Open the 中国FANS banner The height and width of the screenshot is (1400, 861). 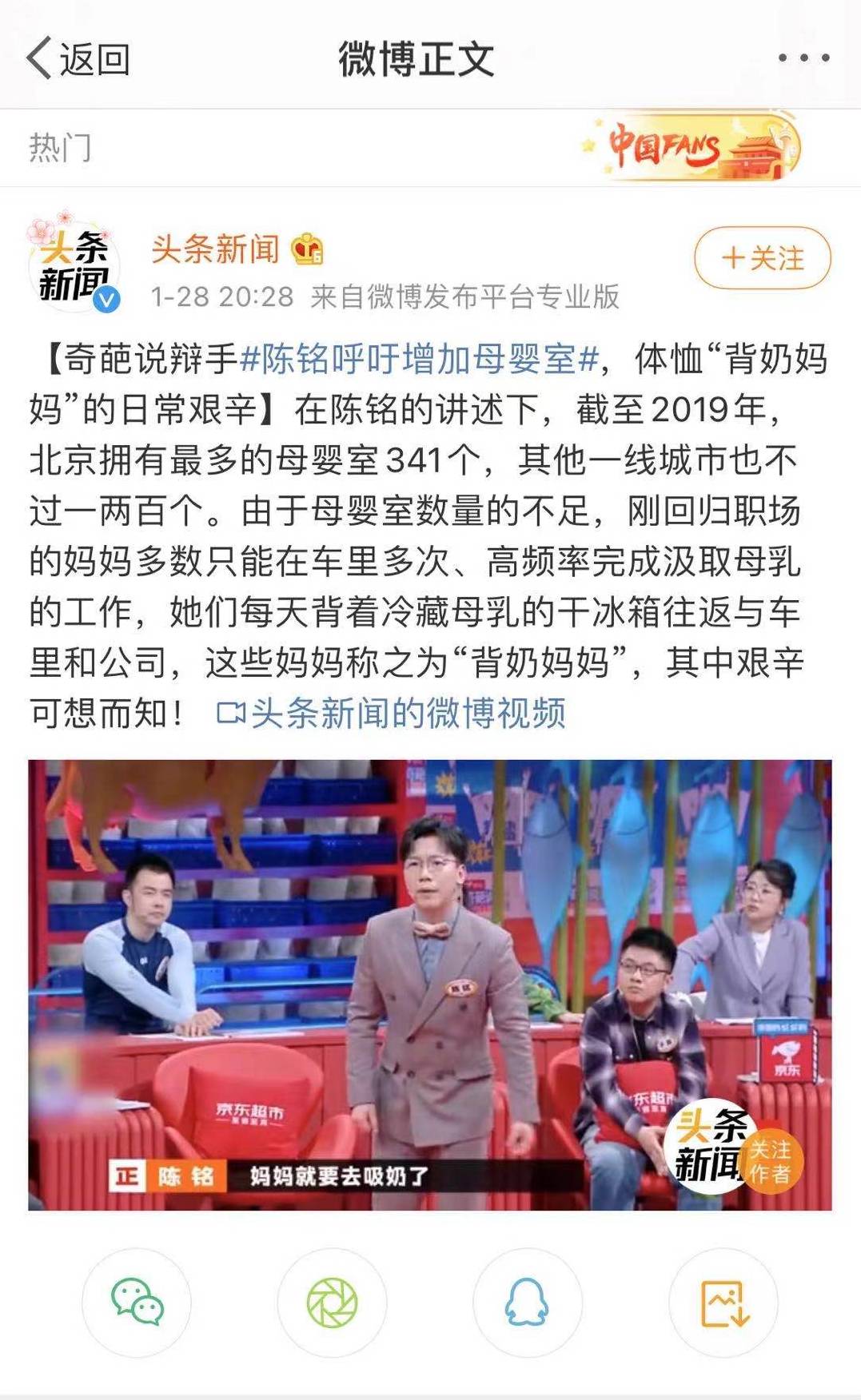pos(691,148)
